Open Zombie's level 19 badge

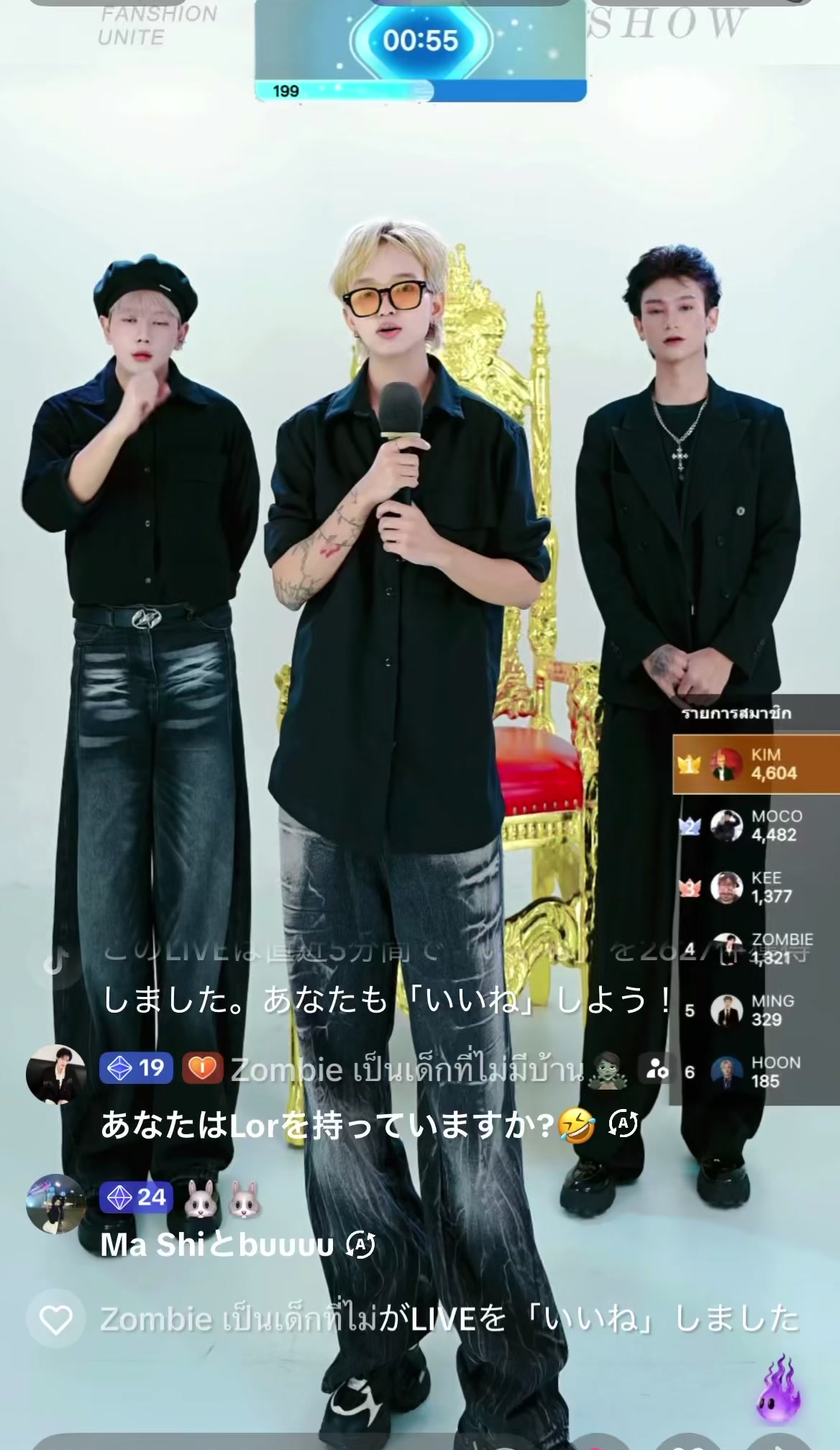pyautogui.click(x=136, y=1068)
